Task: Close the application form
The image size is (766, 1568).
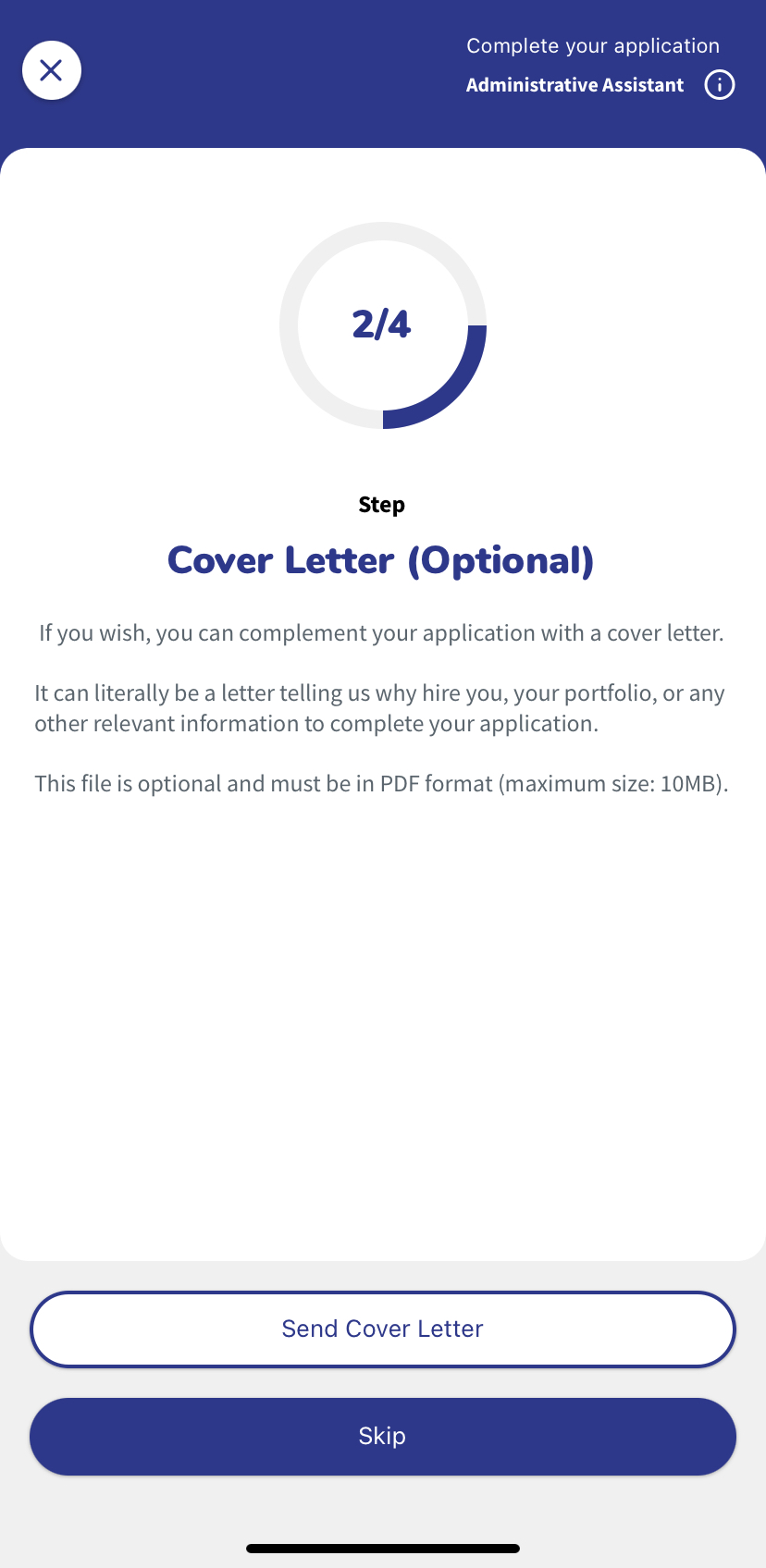Action: click(x=52, y=70)
